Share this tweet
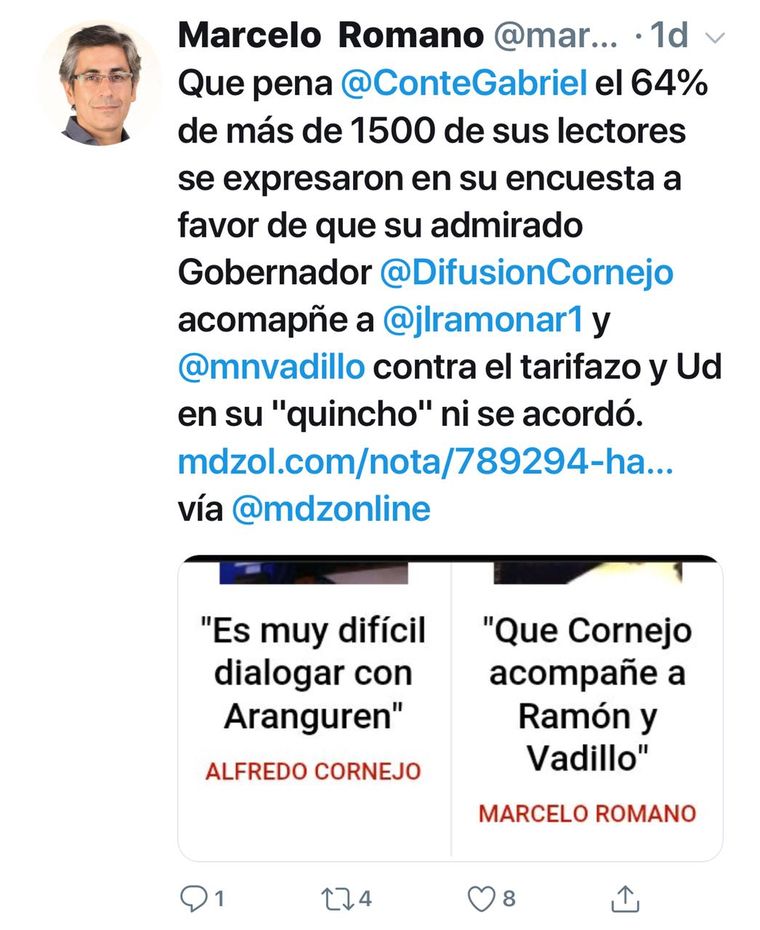Screen dimensions: 760x930 click(625, 898)
